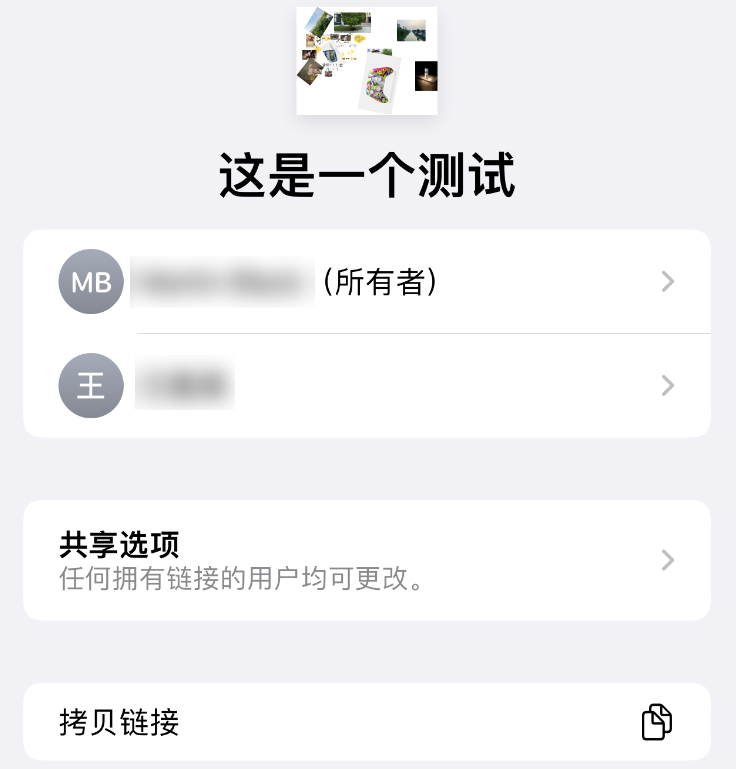The width and height of the screenshot is (736, 769).
Task: Open the owner row with MB avatar
Action: (366, 283)
